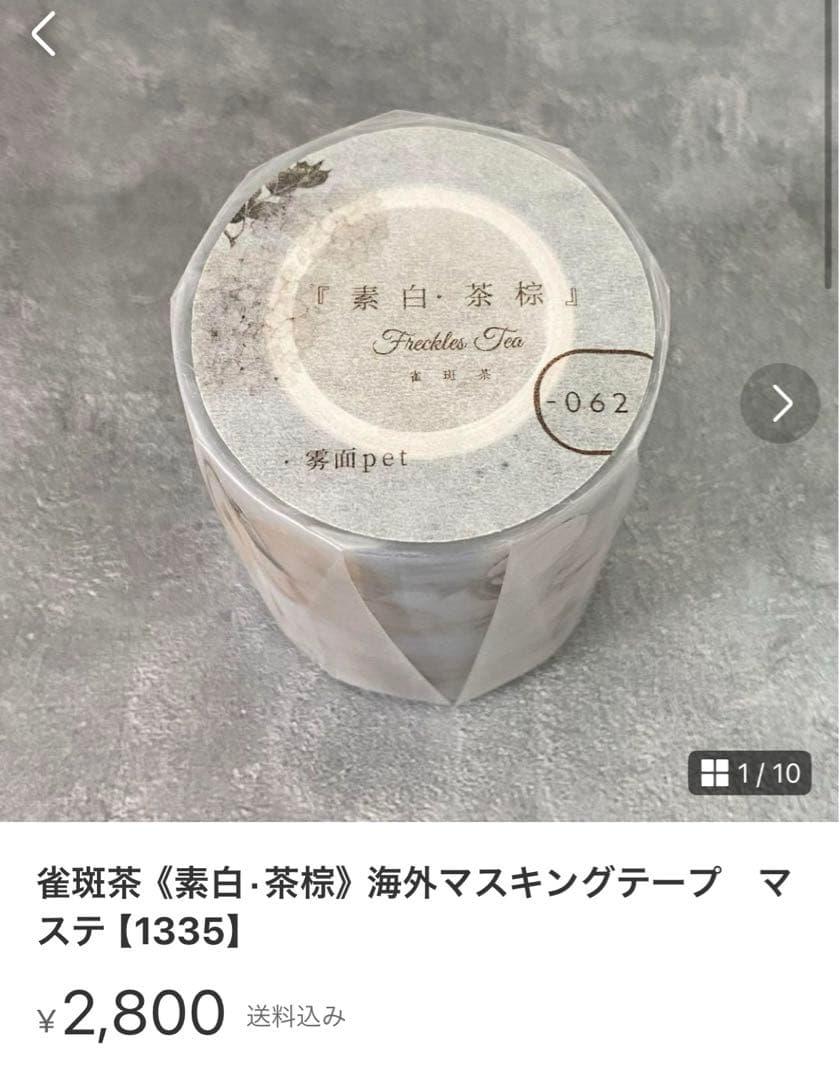Viewport: 839px width, 1080px height.
Task: Go back to the previous screen
Action: tap(43, 36)
